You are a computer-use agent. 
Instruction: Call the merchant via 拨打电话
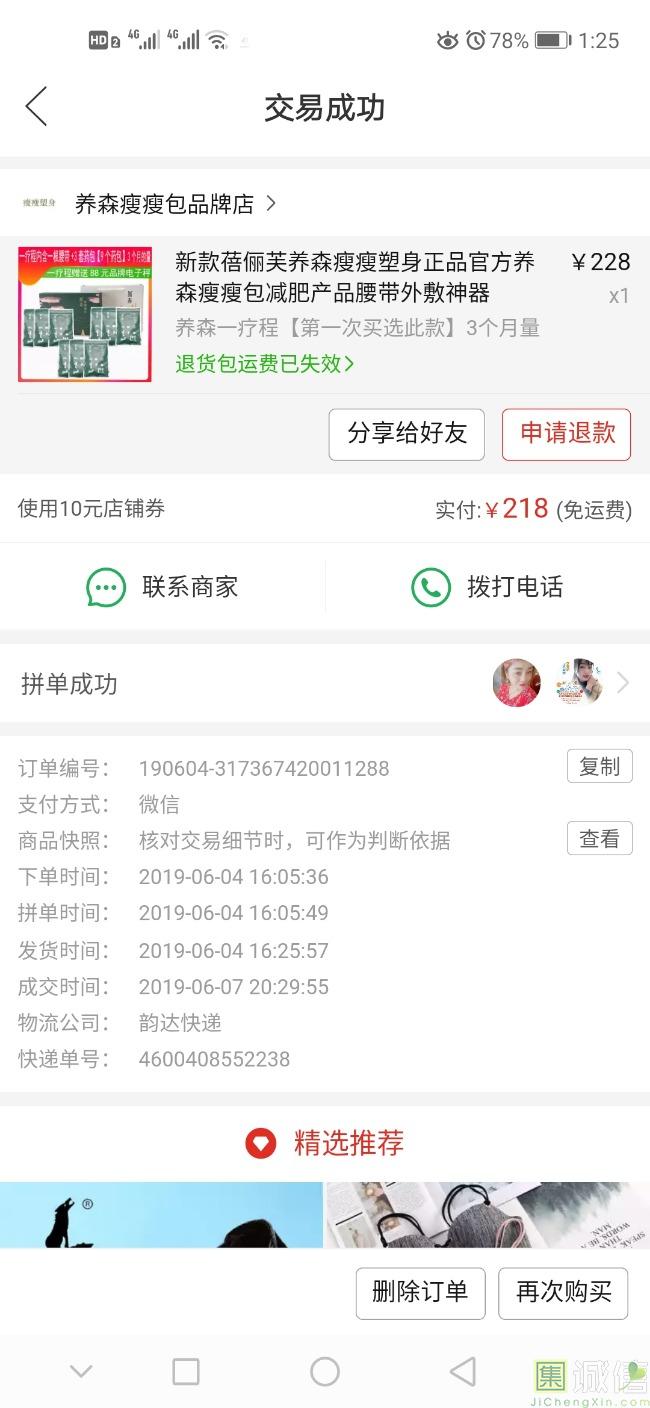[488, 587]
